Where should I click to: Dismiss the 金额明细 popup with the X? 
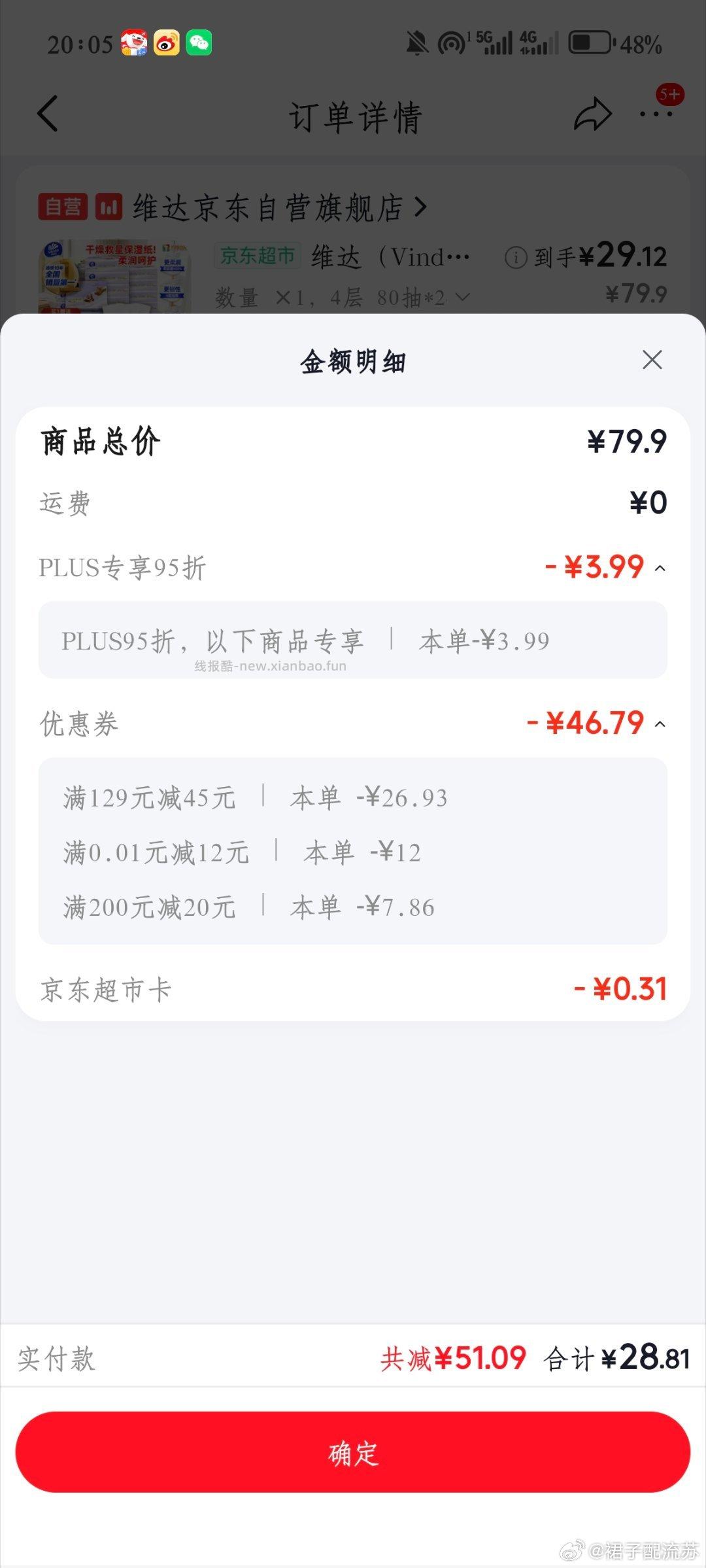pos(652,361)
